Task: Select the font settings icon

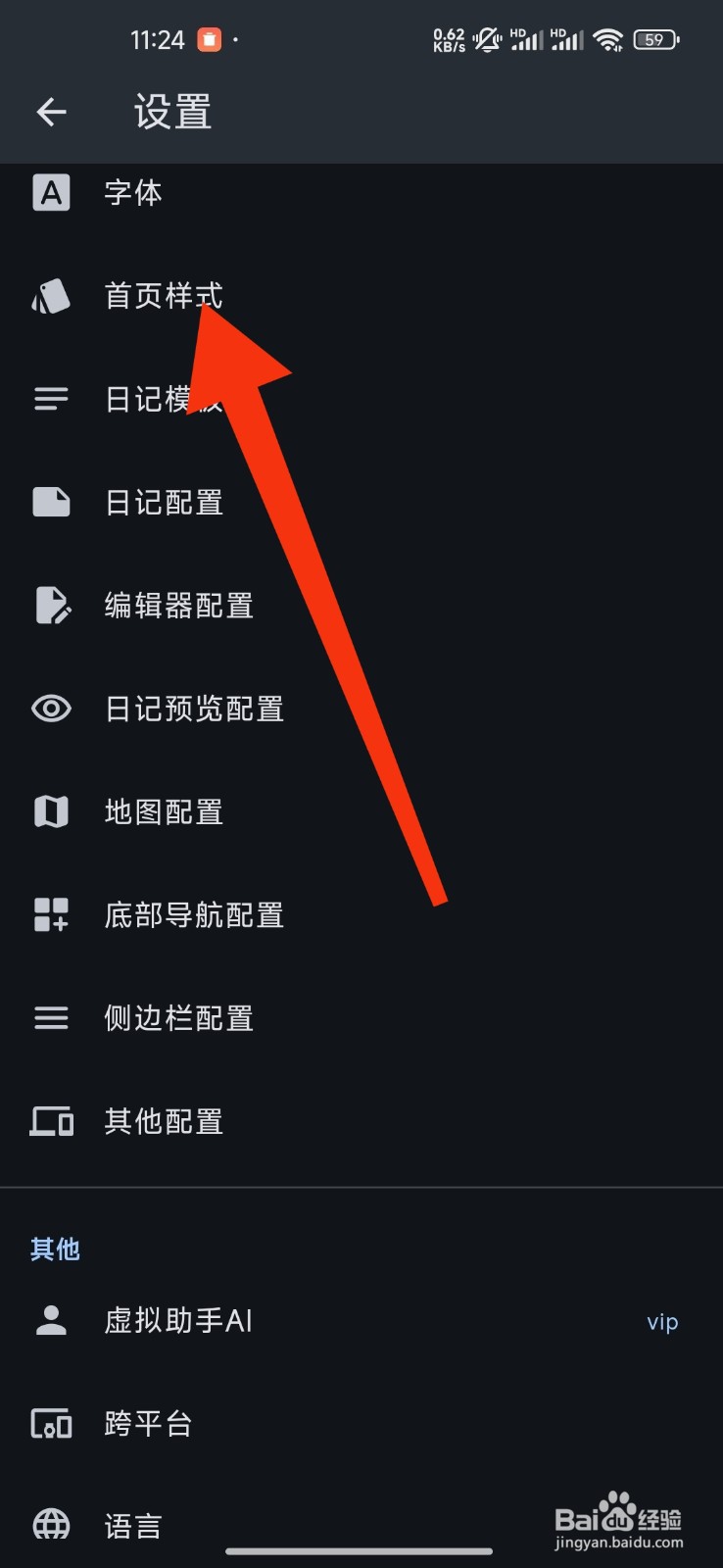Action: [51, 193]
